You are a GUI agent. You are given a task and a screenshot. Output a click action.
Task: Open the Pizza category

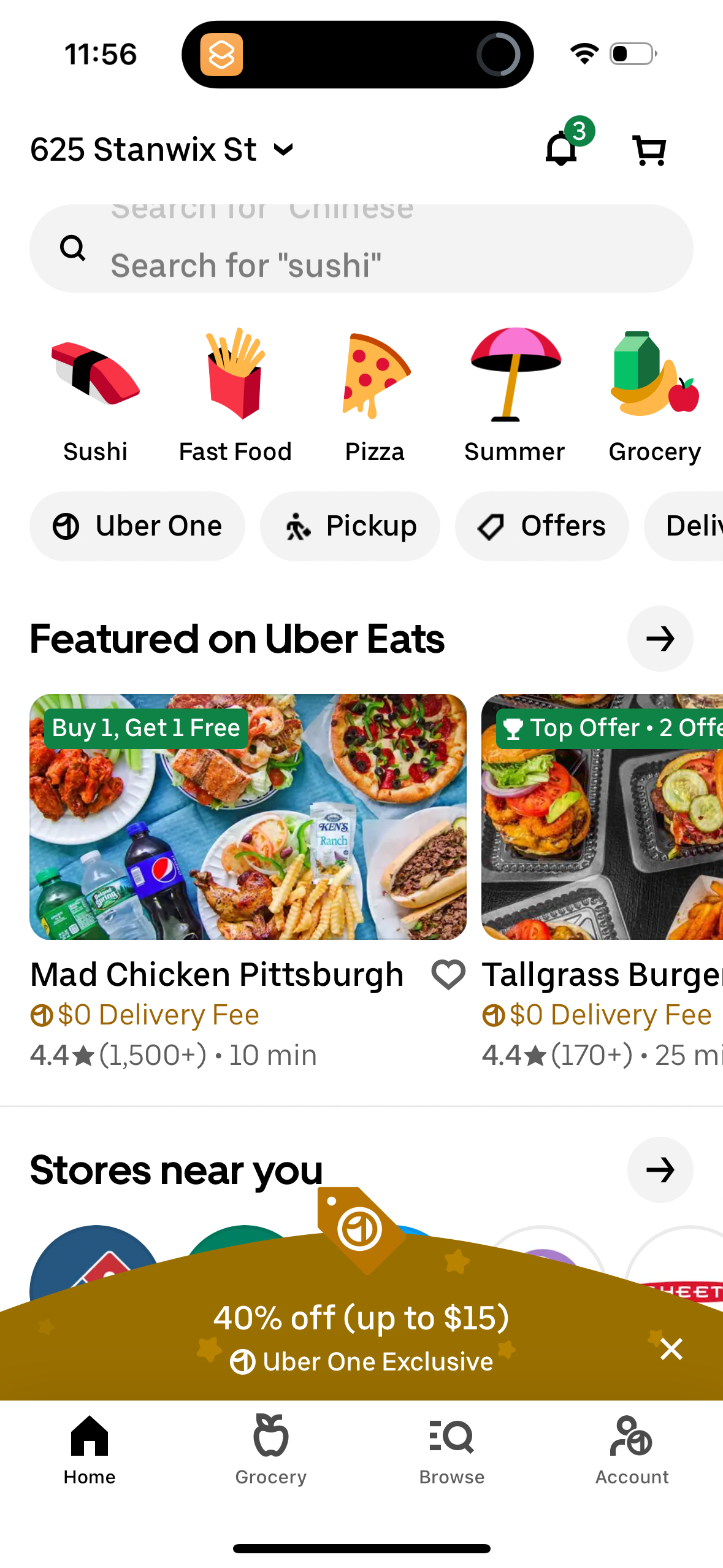(375, 393)
